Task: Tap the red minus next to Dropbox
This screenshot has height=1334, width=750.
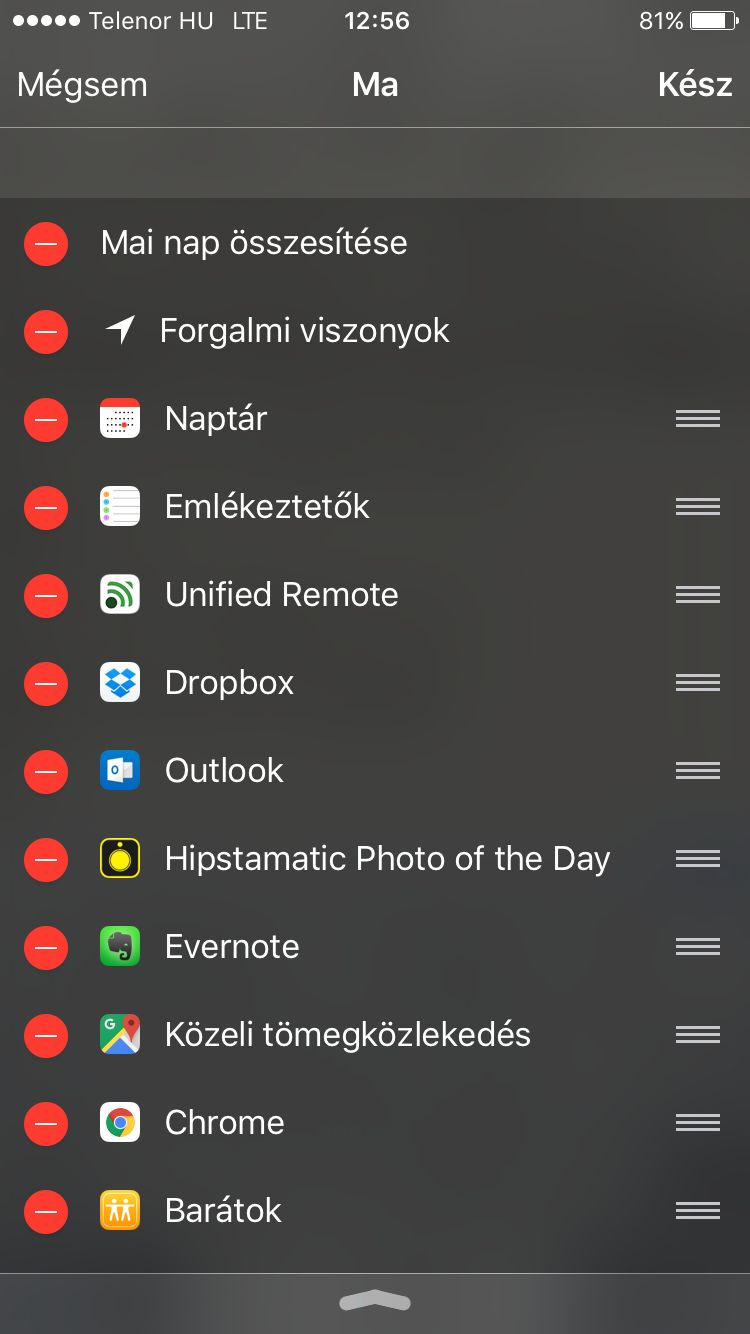Action: pos(46,684)
